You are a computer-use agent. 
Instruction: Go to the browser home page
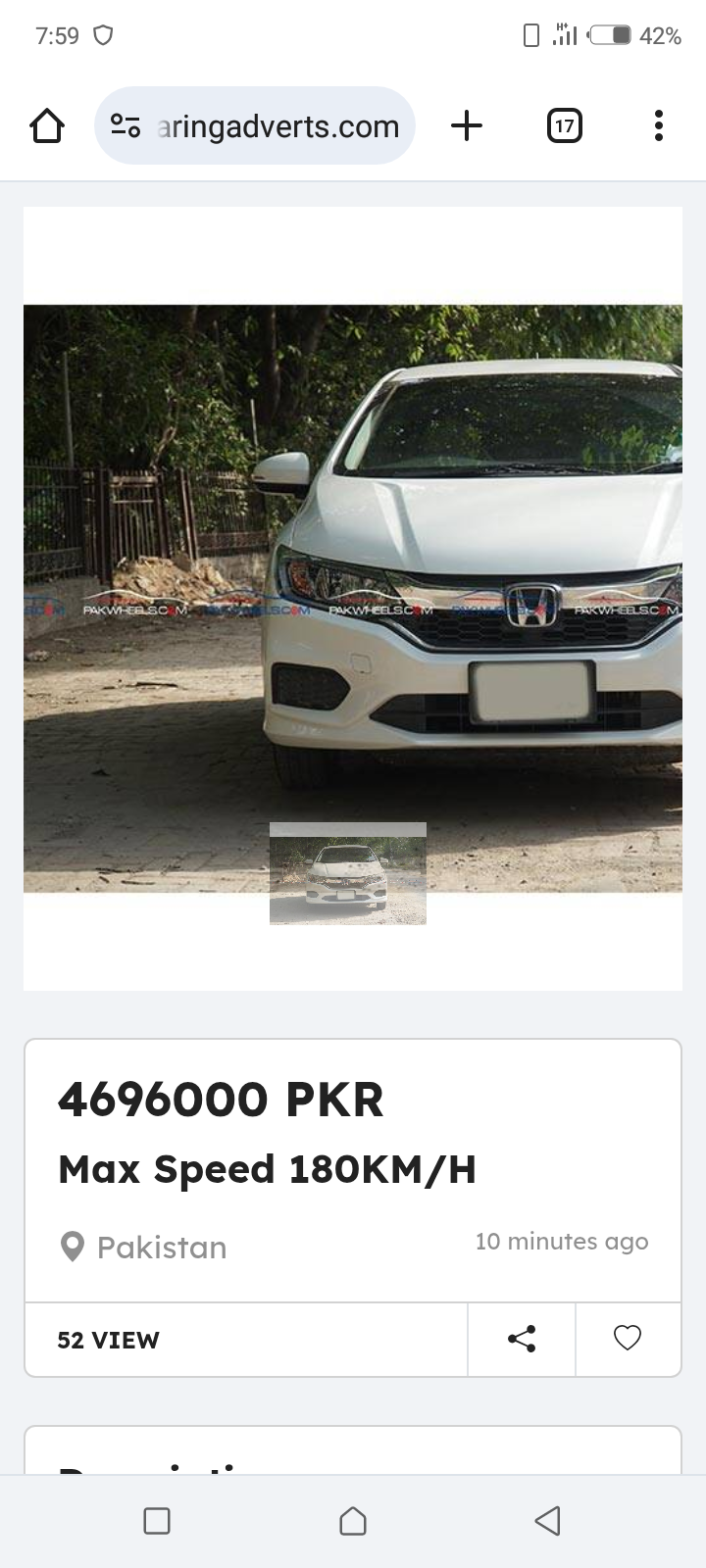(x=47, y=125)
